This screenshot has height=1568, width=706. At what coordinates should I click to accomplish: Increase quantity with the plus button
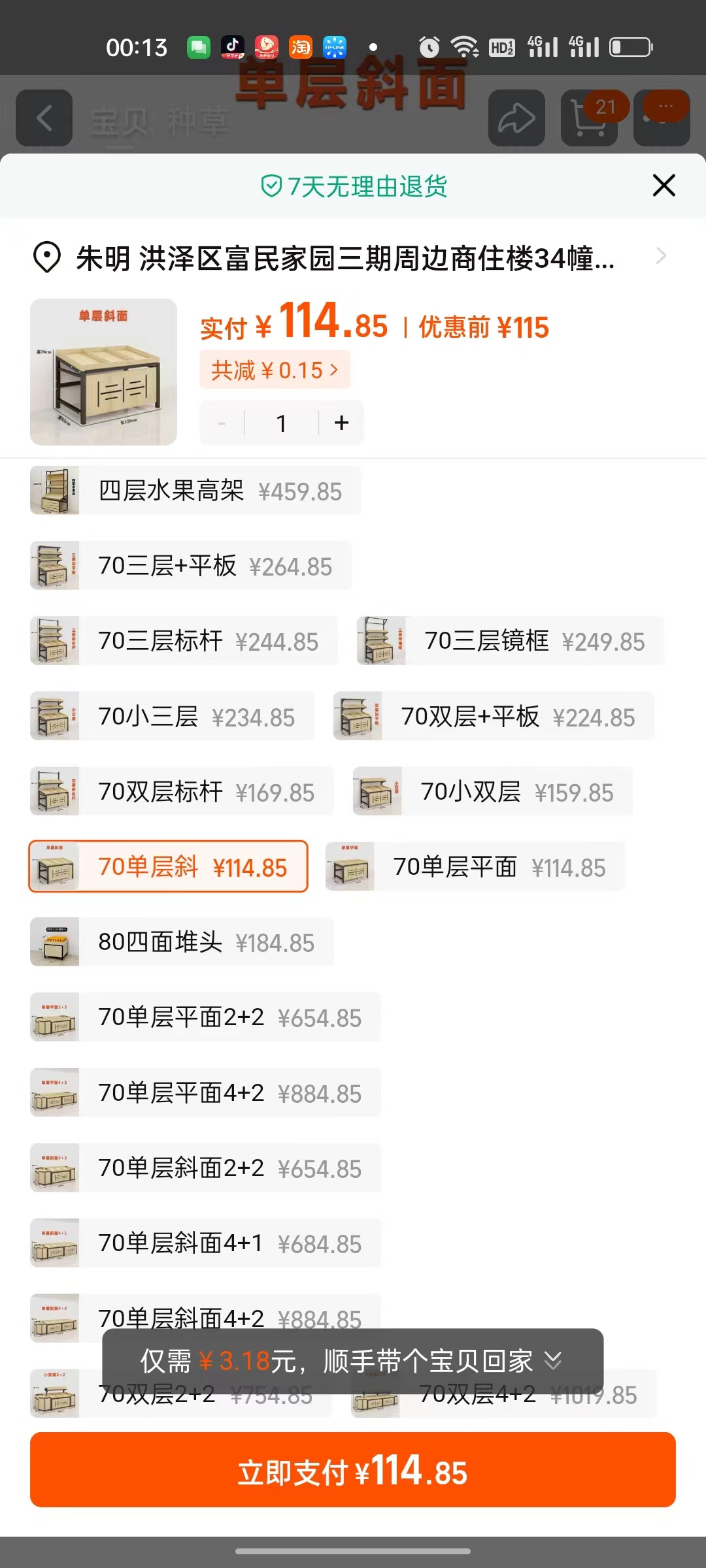point(341,423)
